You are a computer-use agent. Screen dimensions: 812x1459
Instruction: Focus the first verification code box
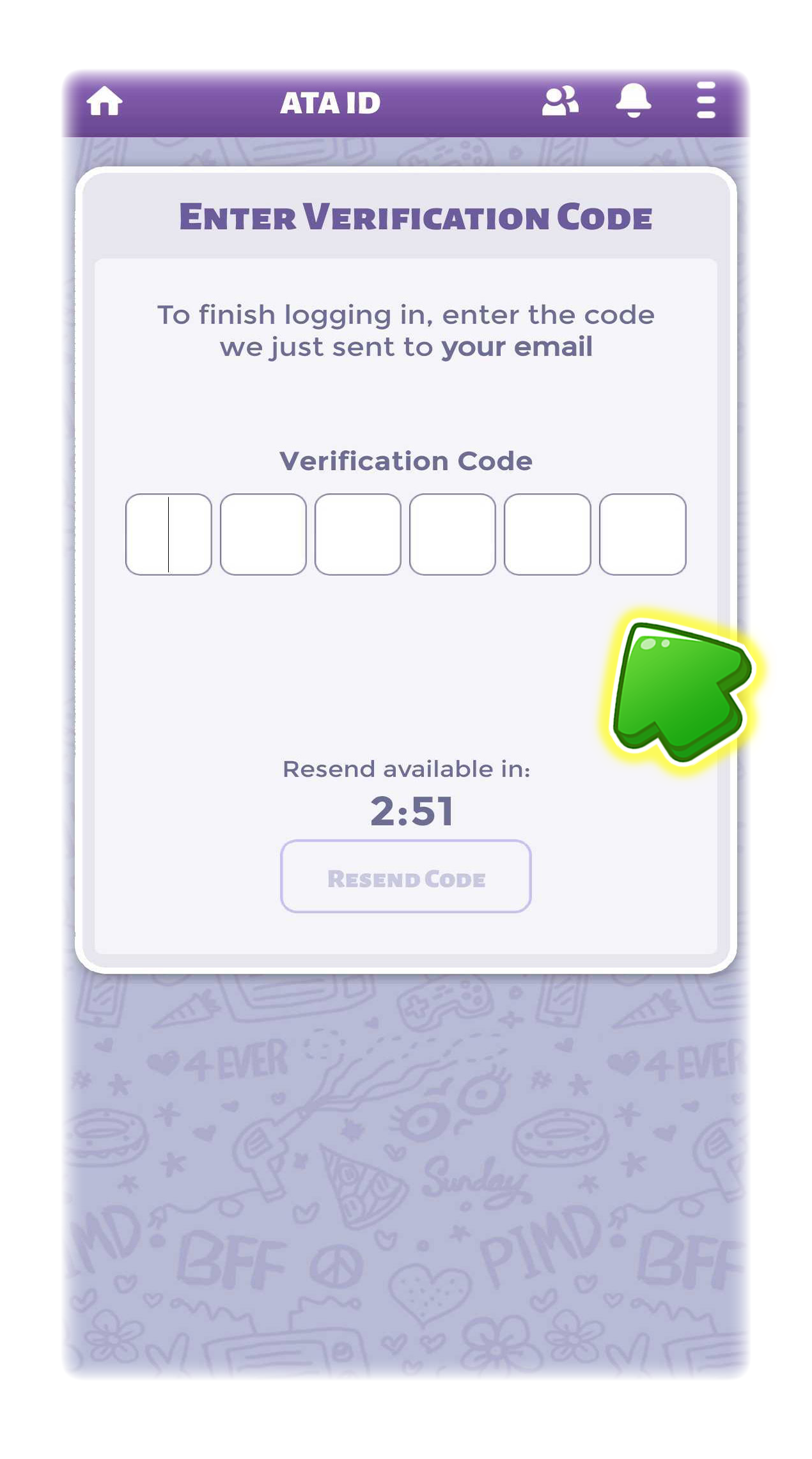pyautogui.click(x=169, y=534)
